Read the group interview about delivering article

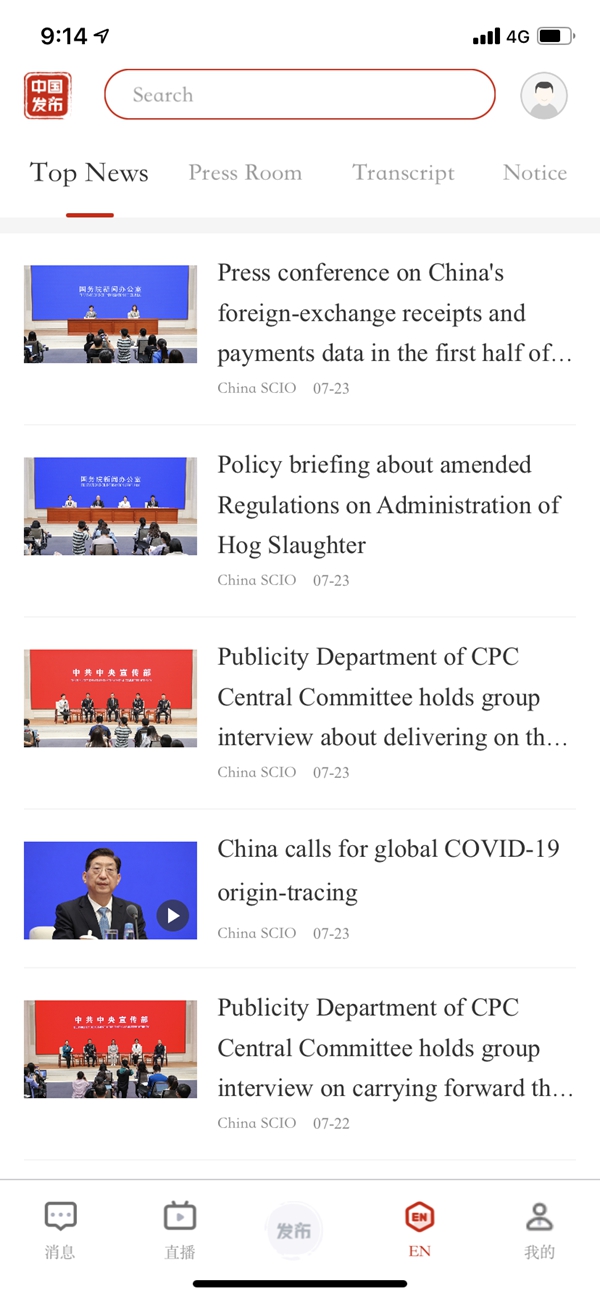tap(393, 698)
